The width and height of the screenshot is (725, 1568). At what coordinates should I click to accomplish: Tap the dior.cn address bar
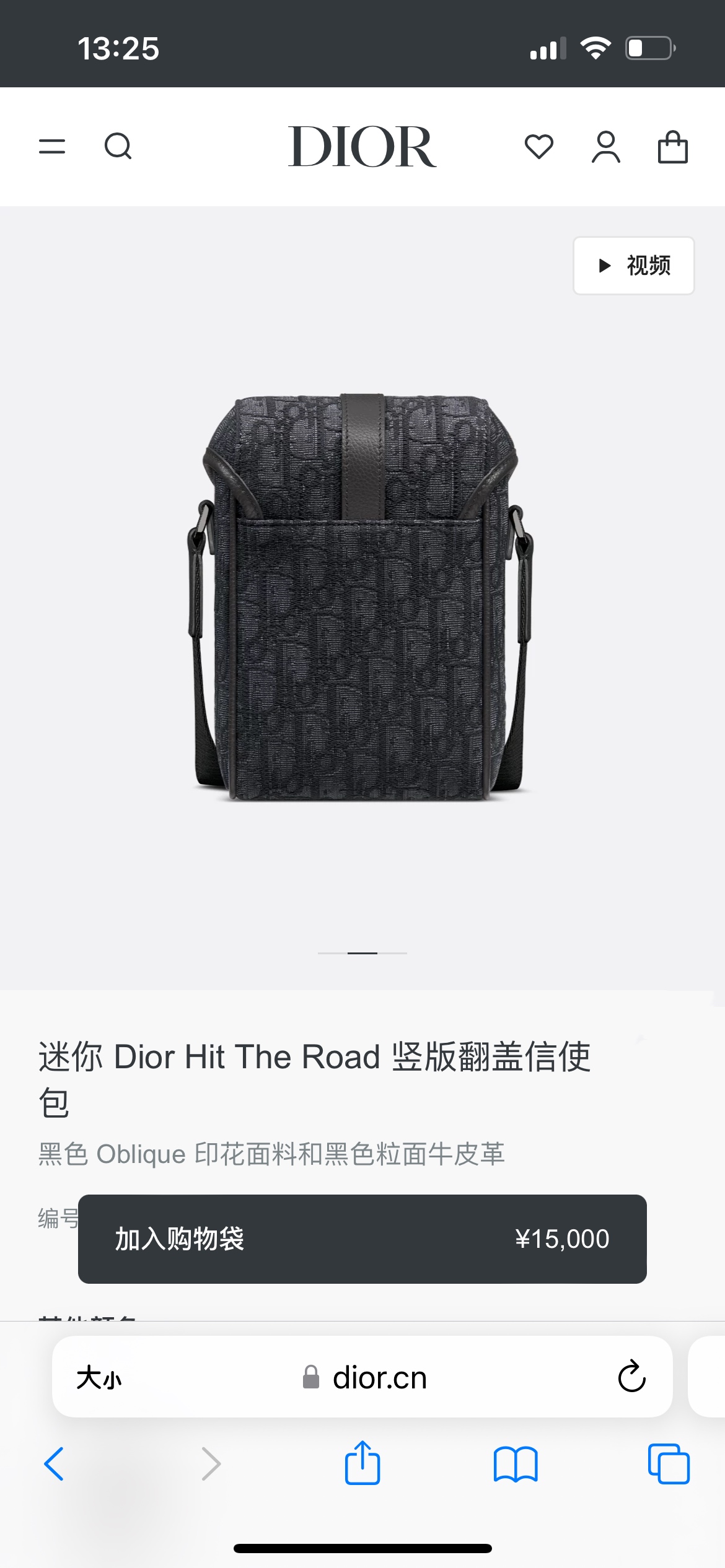[378, 1378]
